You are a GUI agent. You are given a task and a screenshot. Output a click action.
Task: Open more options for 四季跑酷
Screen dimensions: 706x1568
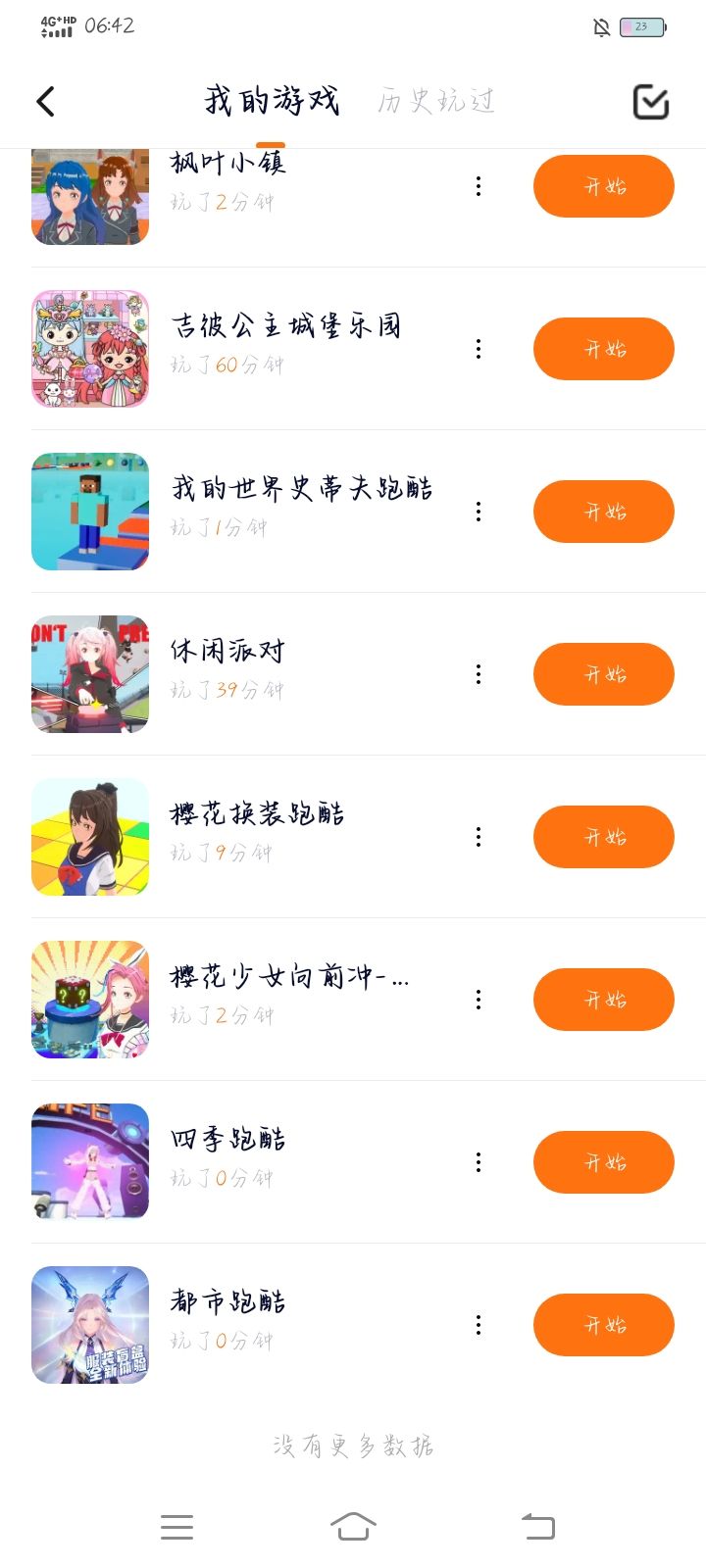(x=479, y=1162)
